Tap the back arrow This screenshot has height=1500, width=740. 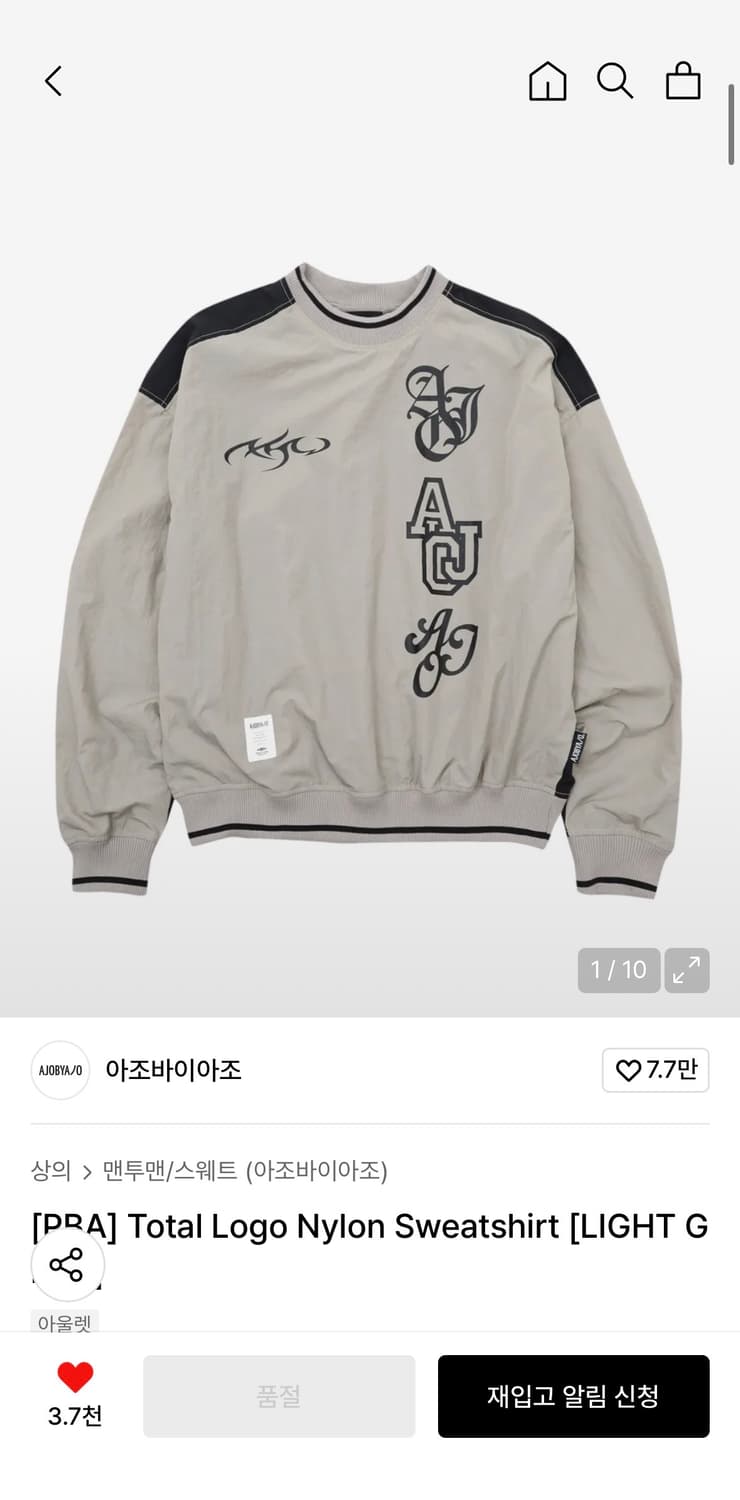click(52, 82)
